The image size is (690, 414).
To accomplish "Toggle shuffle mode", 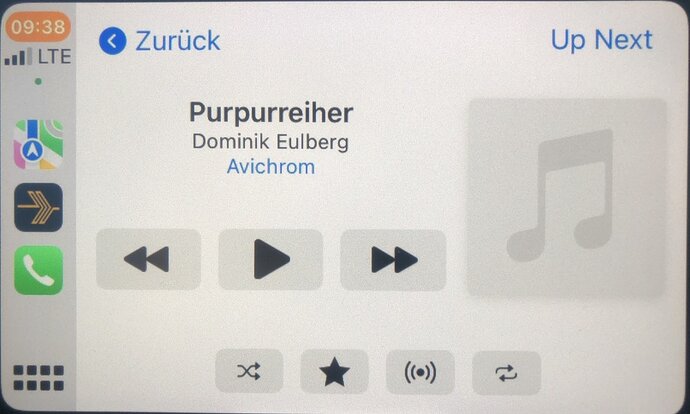I will point(248,373).
